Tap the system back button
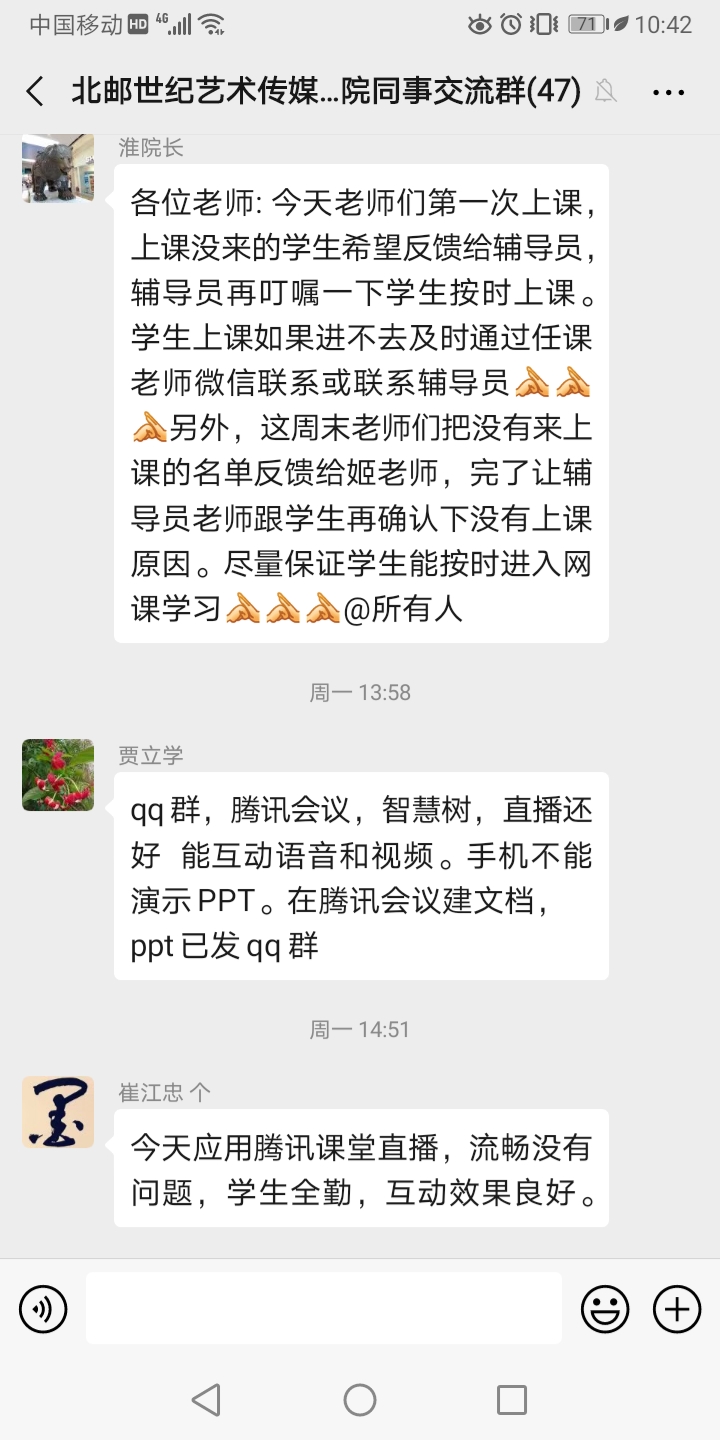This screenshot has height=1440, width=720. click(x=206, y=1400)
